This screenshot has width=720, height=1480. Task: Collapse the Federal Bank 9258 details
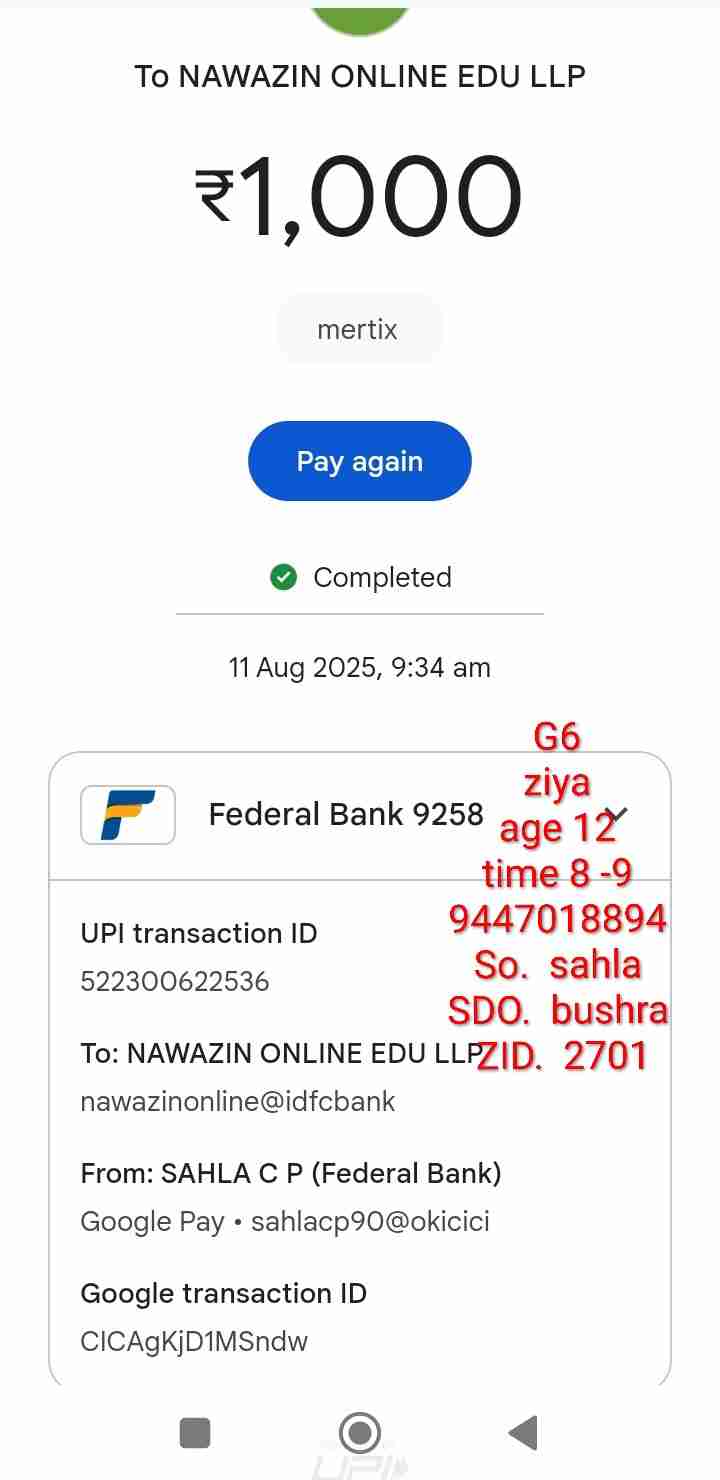[617, 815]
